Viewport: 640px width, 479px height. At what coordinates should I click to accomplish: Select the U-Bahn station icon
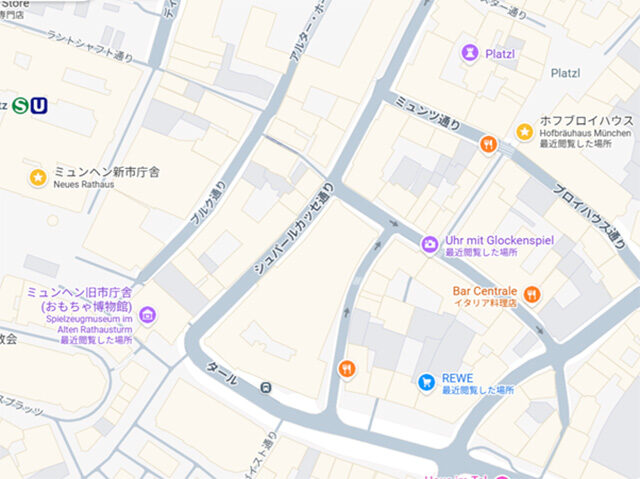[39, 106]
